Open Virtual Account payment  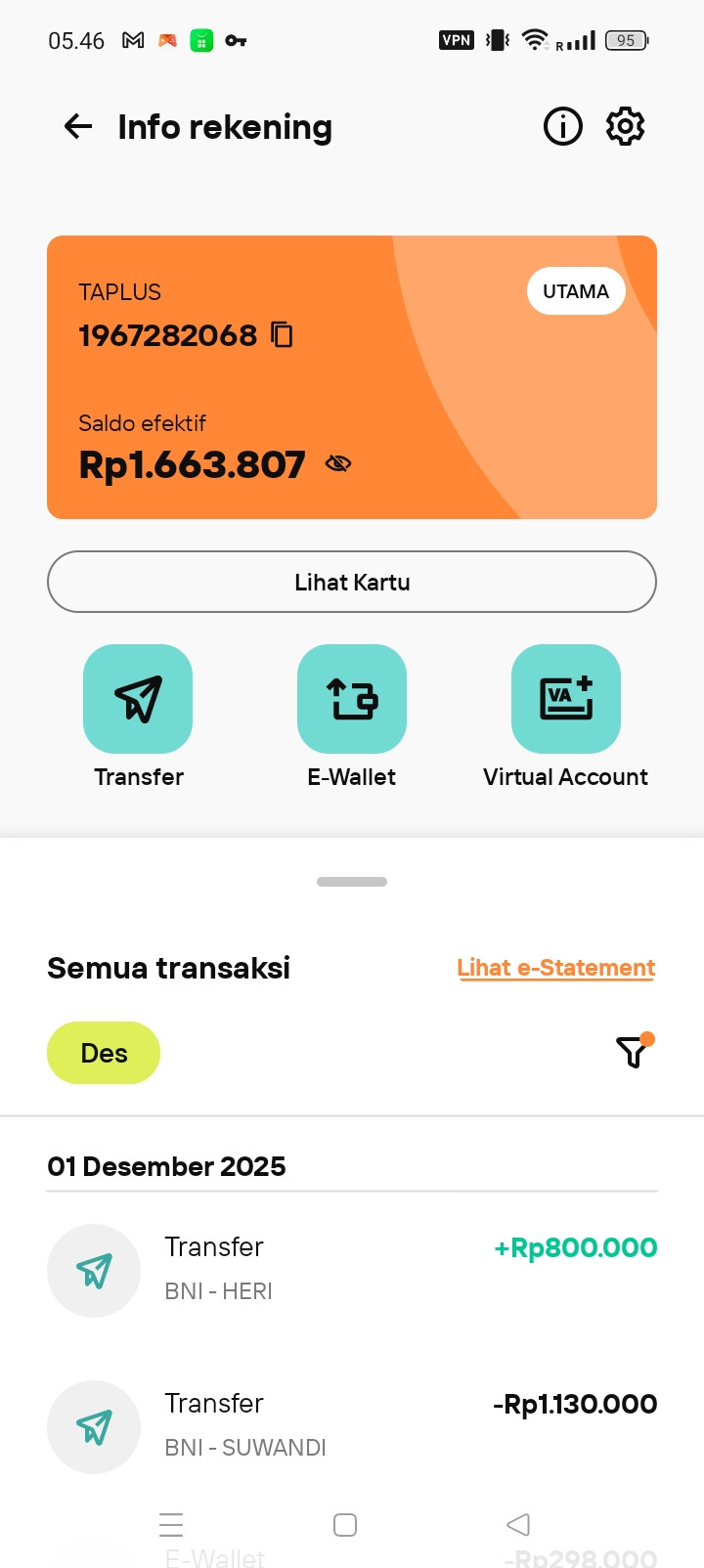click(x=565, y=699)
